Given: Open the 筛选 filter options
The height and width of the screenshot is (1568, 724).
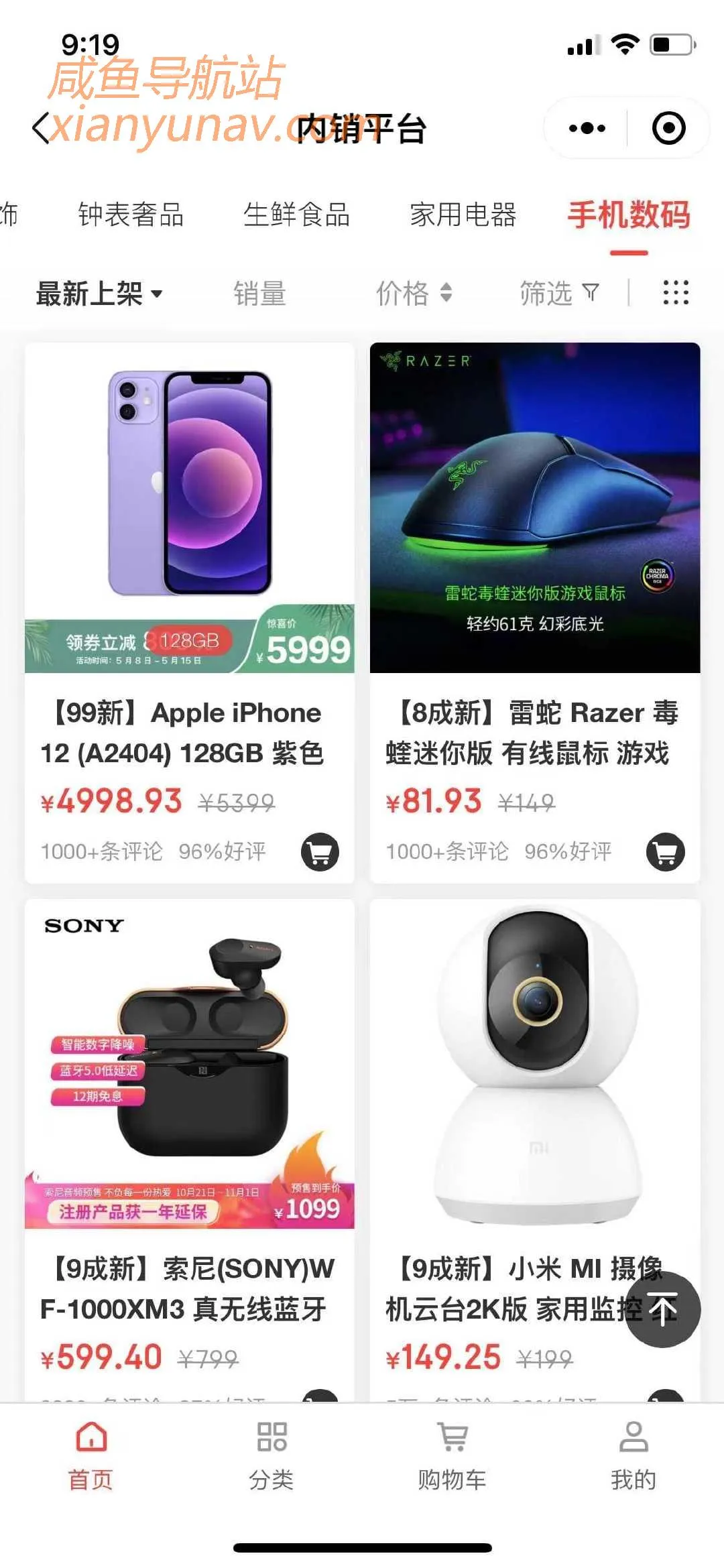Looking at the screenshot, I should (x=558, y=294).
